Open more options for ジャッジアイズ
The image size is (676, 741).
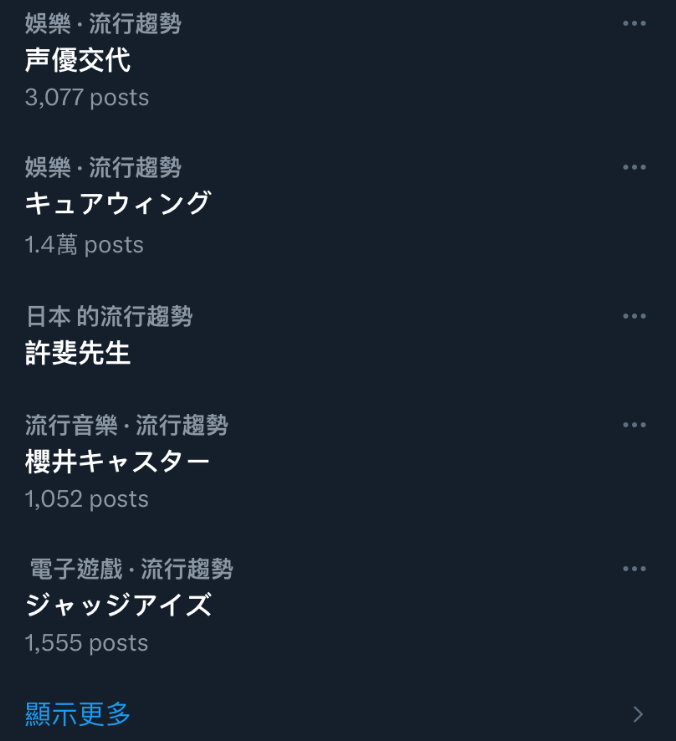(x=634, y=569)
